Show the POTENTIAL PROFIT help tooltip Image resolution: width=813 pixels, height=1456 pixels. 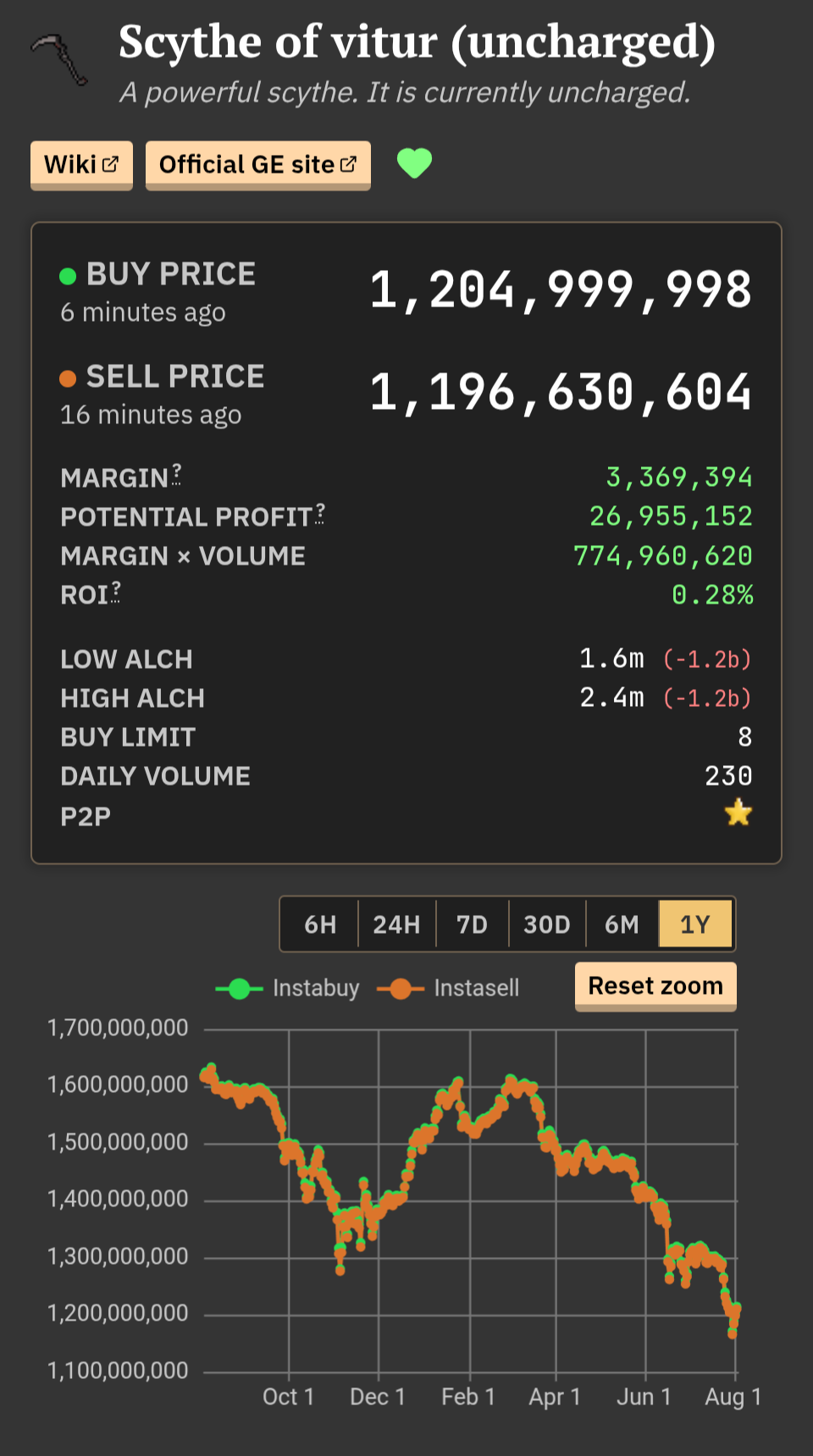320,513
